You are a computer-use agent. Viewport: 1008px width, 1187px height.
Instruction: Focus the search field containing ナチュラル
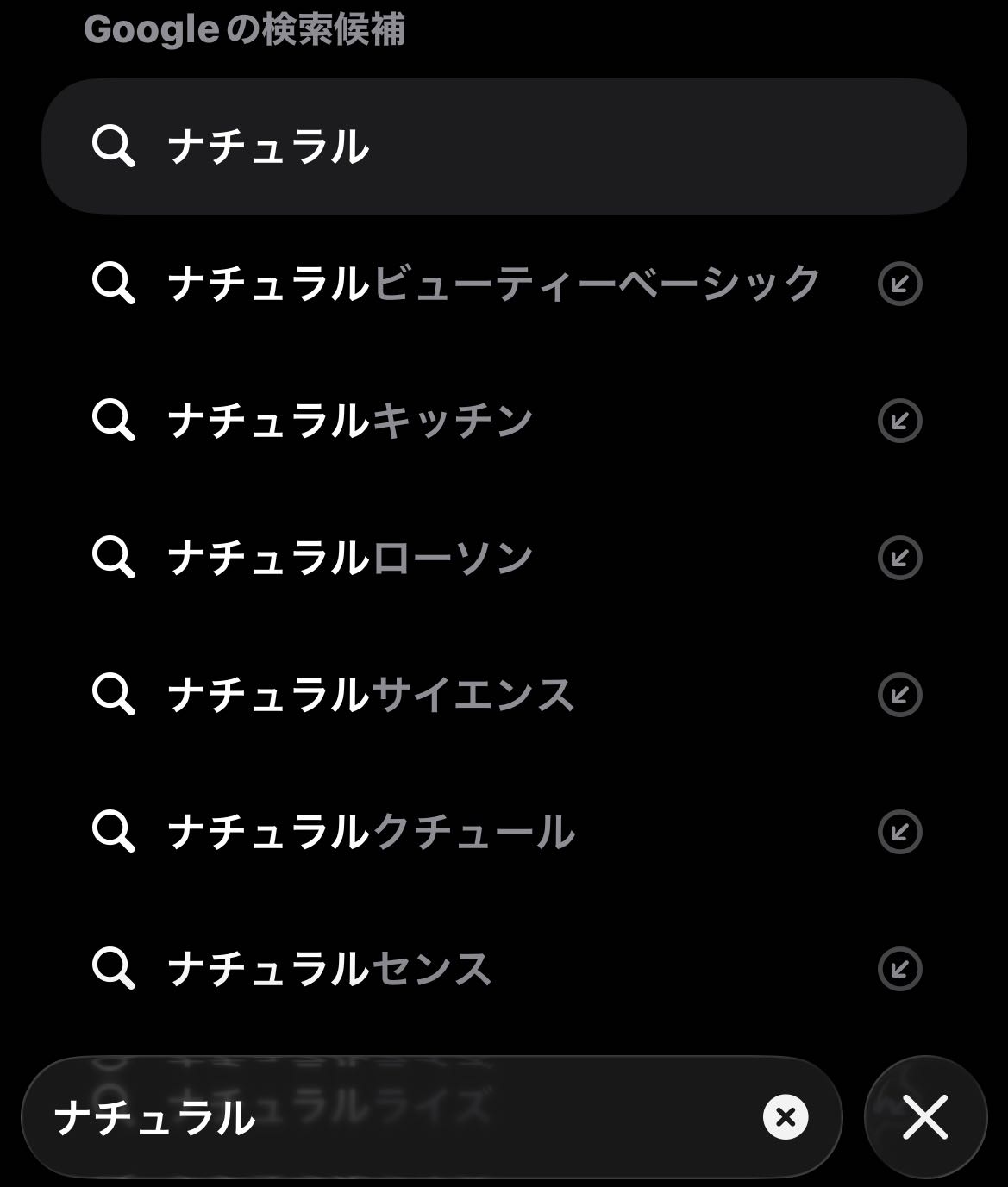tap(397, 1118)
